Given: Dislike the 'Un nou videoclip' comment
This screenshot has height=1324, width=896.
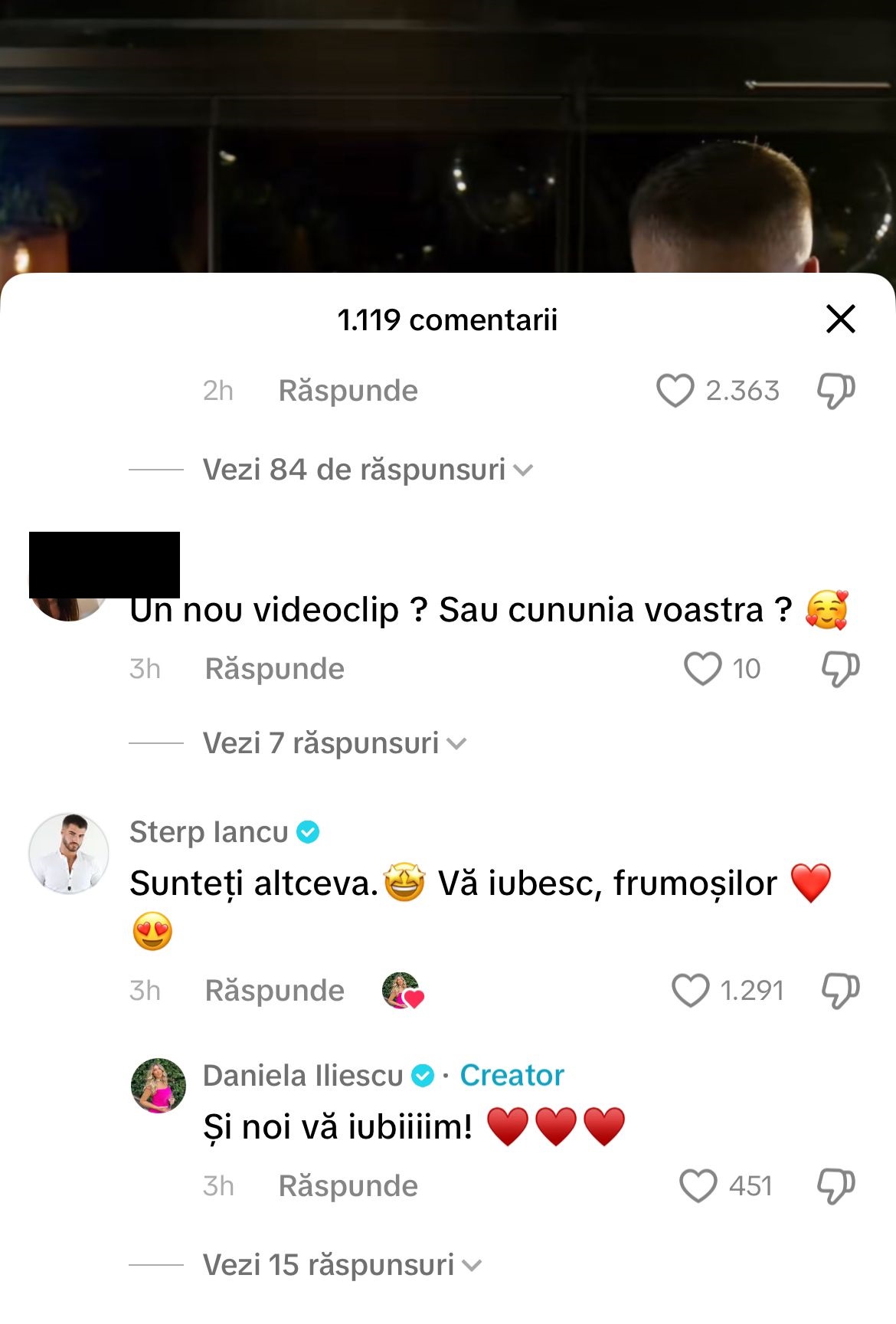Looking at the screenshot, I should tap(840, 669).
